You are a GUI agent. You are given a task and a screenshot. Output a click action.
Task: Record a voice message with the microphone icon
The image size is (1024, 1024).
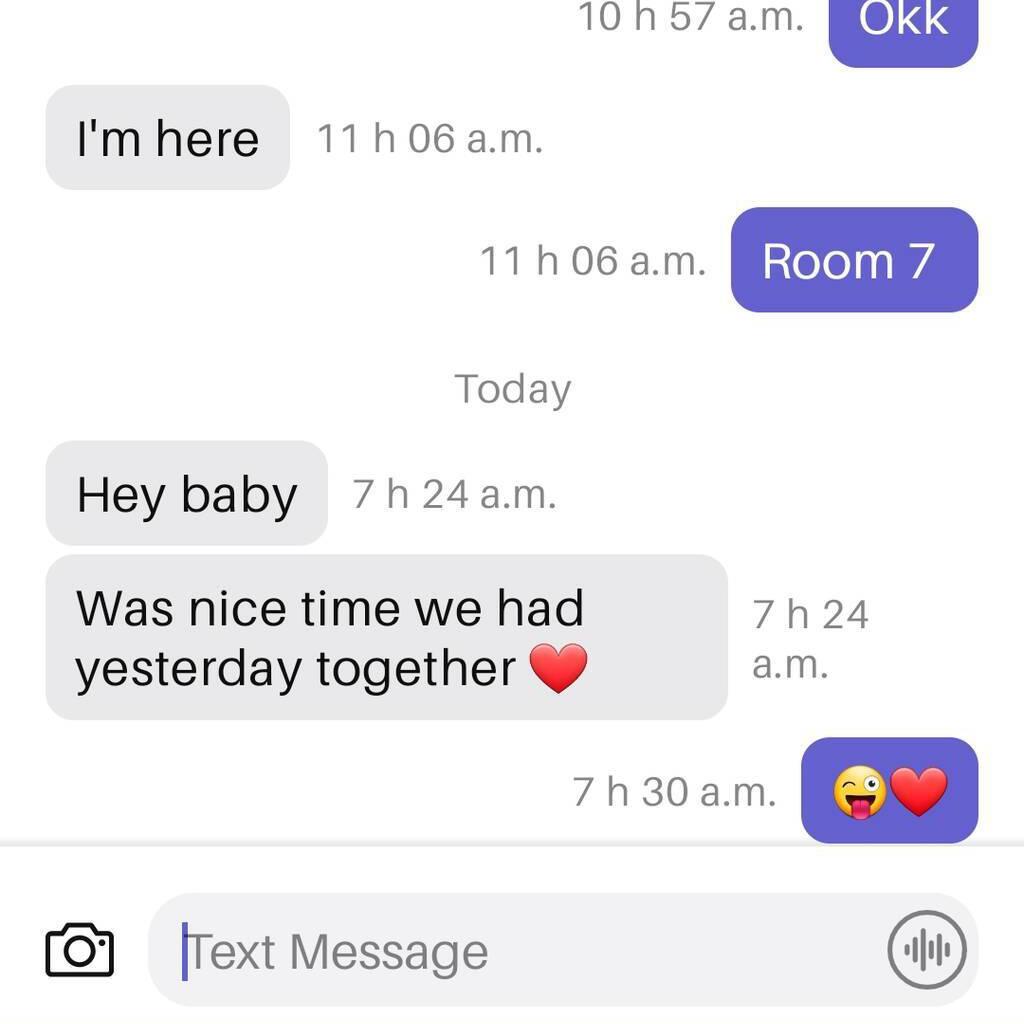926,950
